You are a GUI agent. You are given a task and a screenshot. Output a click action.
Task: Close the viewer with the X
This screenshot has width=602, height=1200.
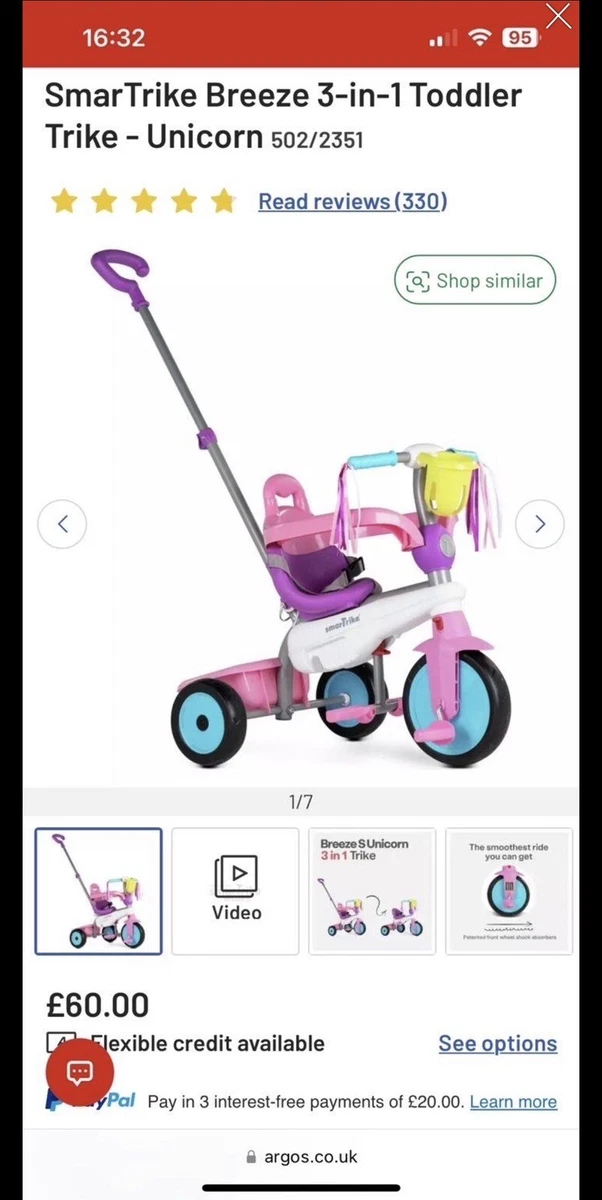[x=558, y=17]
